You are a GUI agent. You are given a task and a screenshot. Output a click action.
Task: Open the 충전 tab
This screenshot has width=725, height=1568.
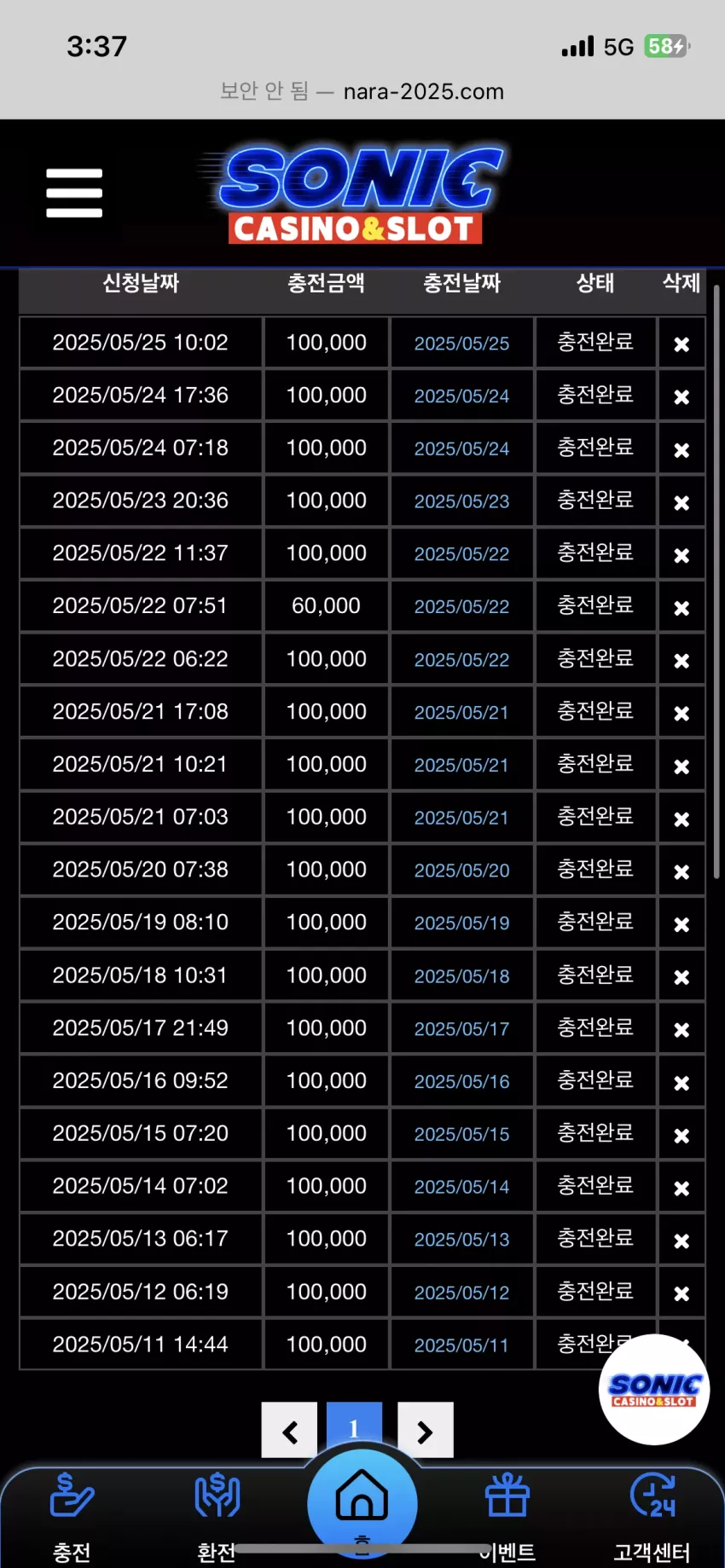72,1516
